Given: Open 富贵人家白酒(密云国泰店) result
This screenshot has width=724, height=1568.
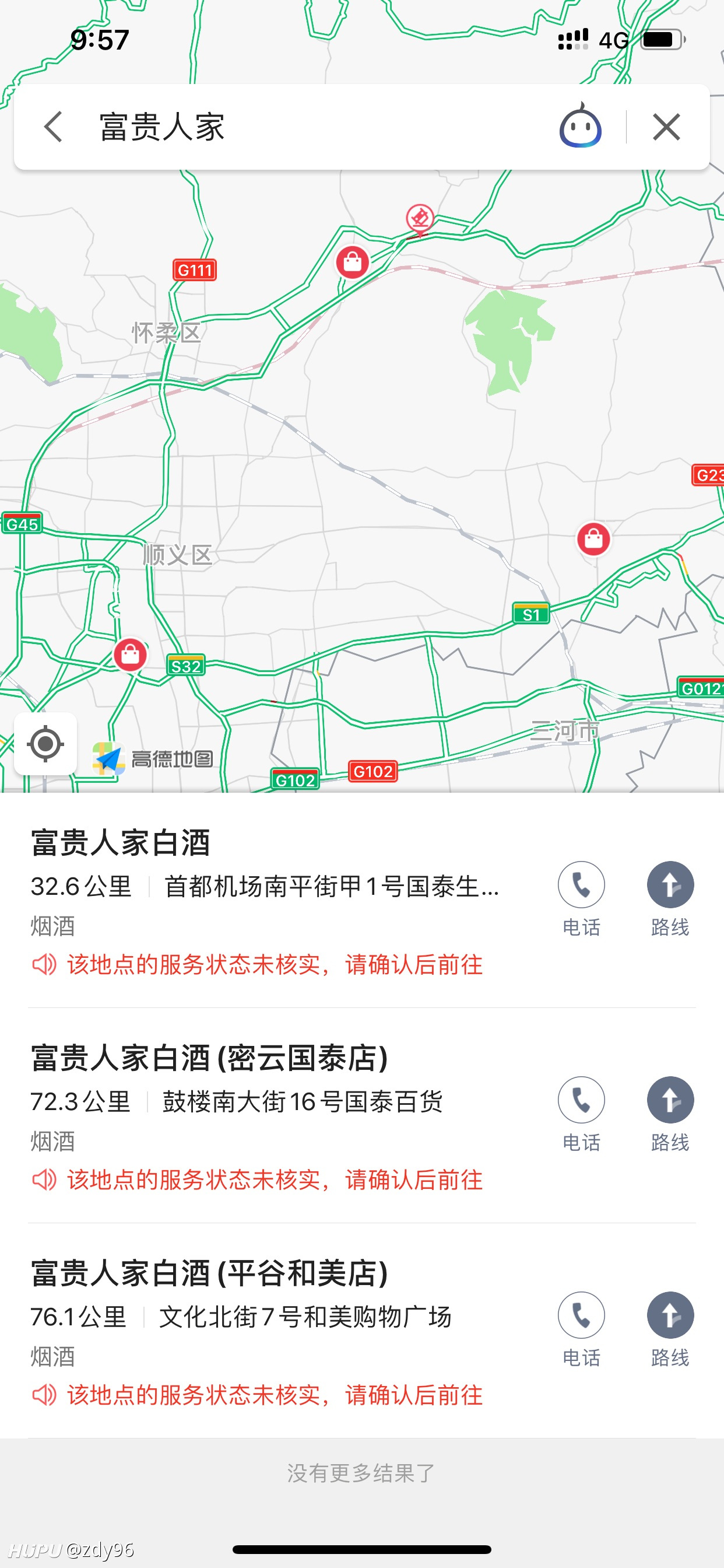Looking at the screenshot, I should pos(280,1116).
